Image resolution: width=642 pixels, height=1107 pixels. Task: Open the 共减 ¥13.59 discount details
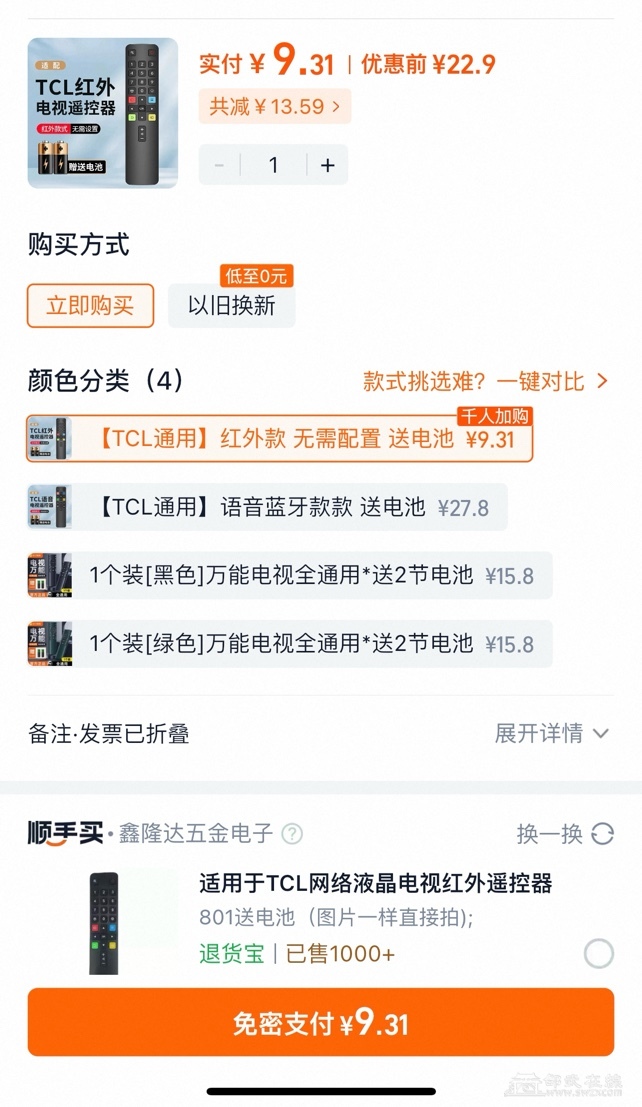[x=275, y=105]
